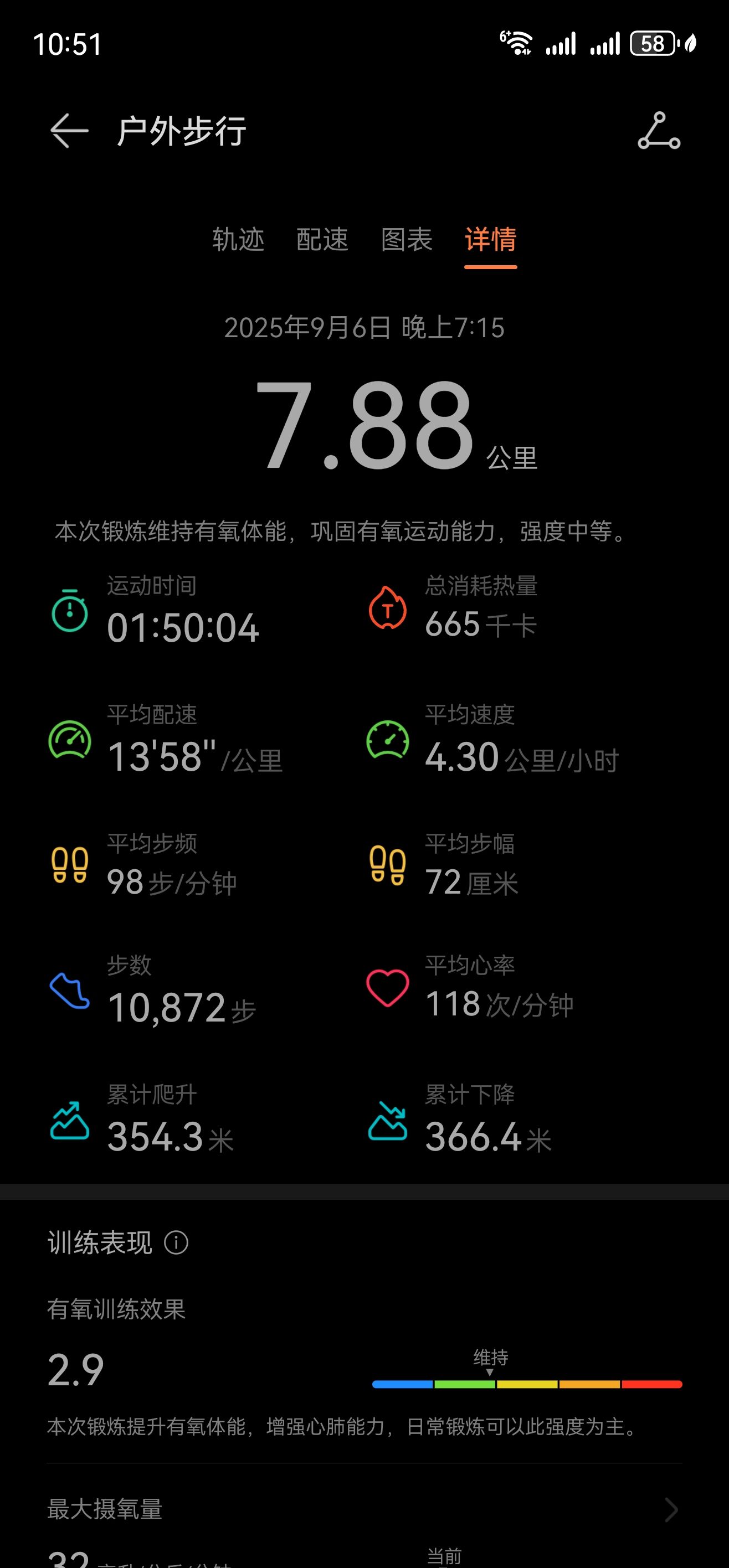729x1568 pixels.
Task: Switch to the 轨迹 tab
Action: click(x=238, y=239)
